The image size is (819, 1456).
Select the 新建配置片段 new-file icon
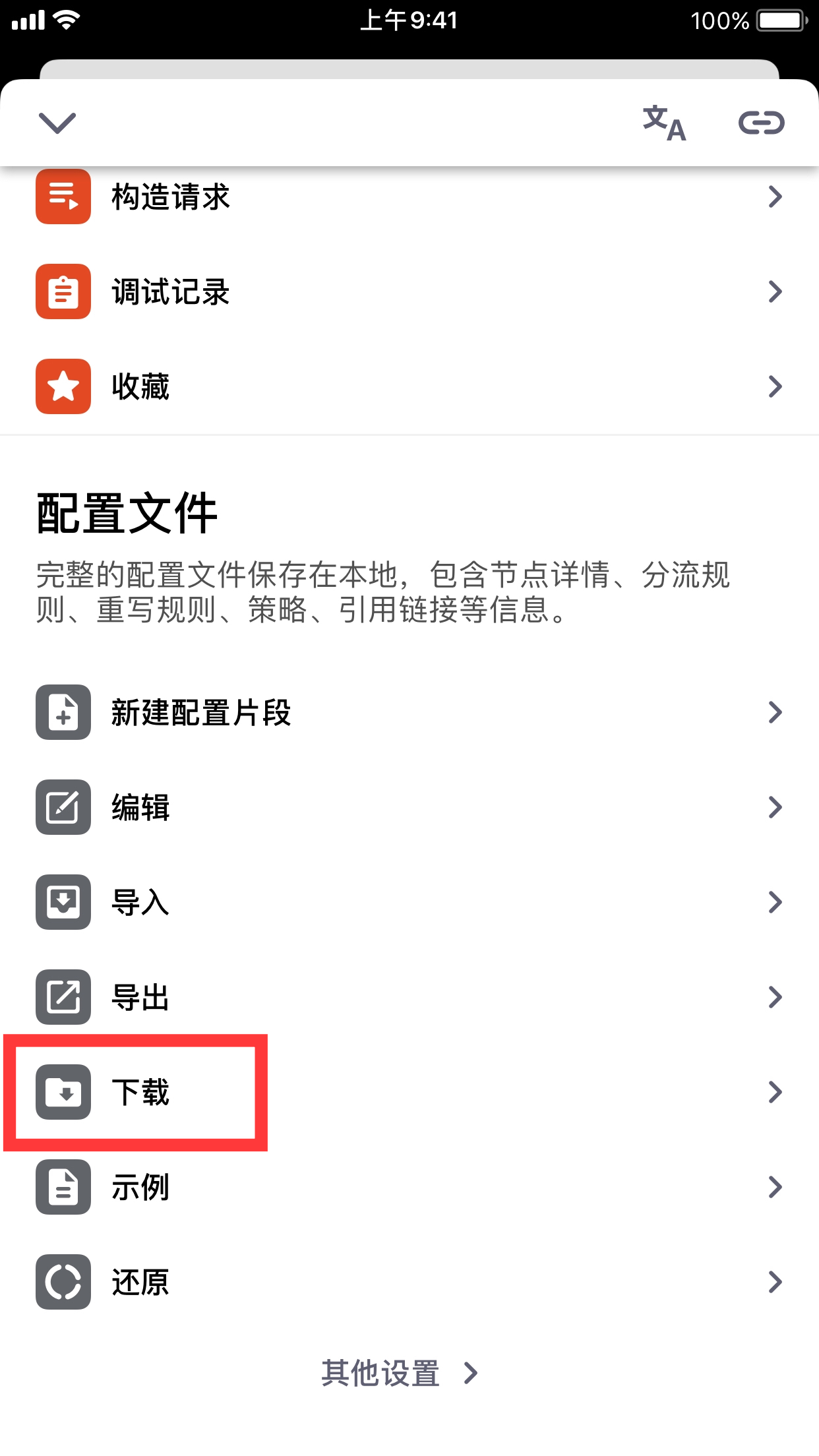pyautogui.click(x=63, y=713)
